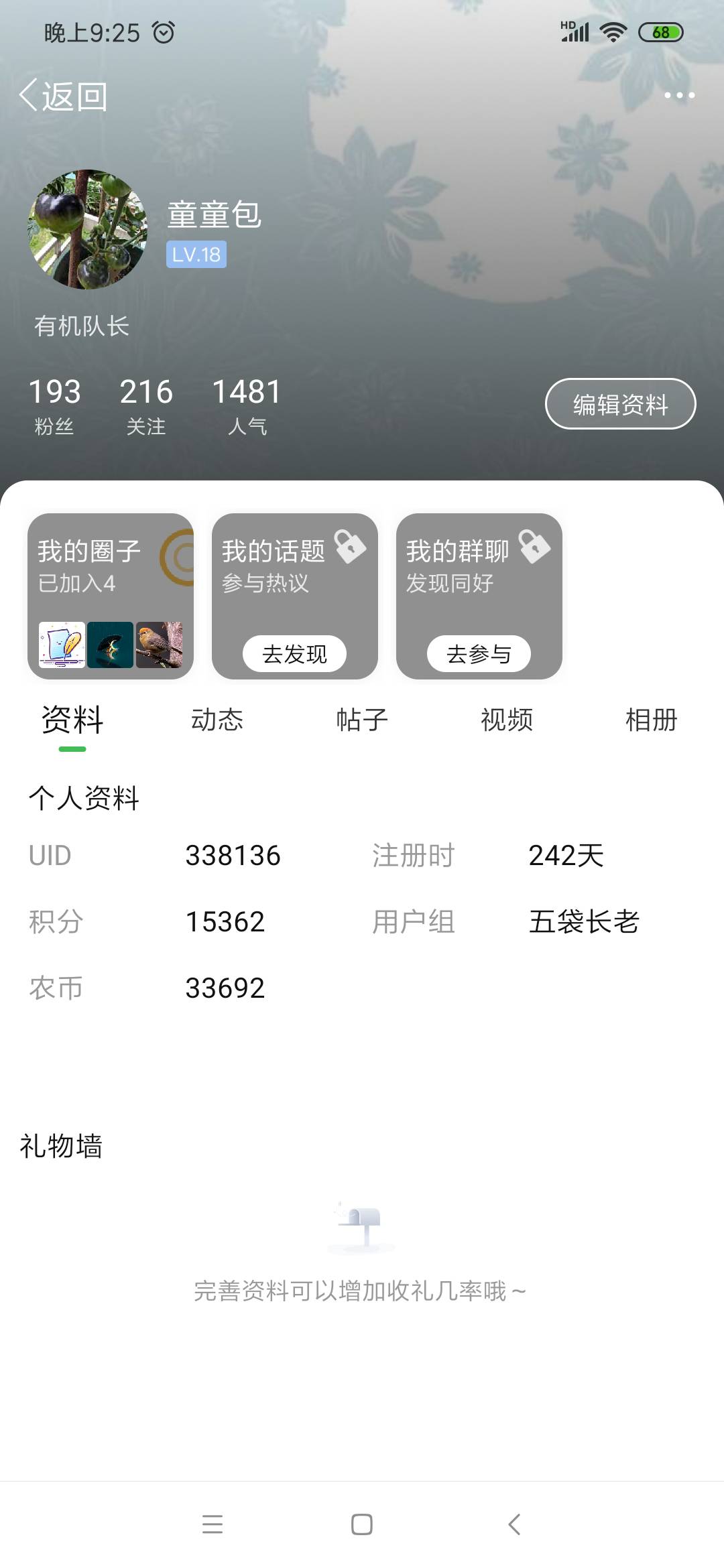This screenshot has height=1568, width=724.
Task: Open the system recent apps menu
Action: pos(213,1524)
